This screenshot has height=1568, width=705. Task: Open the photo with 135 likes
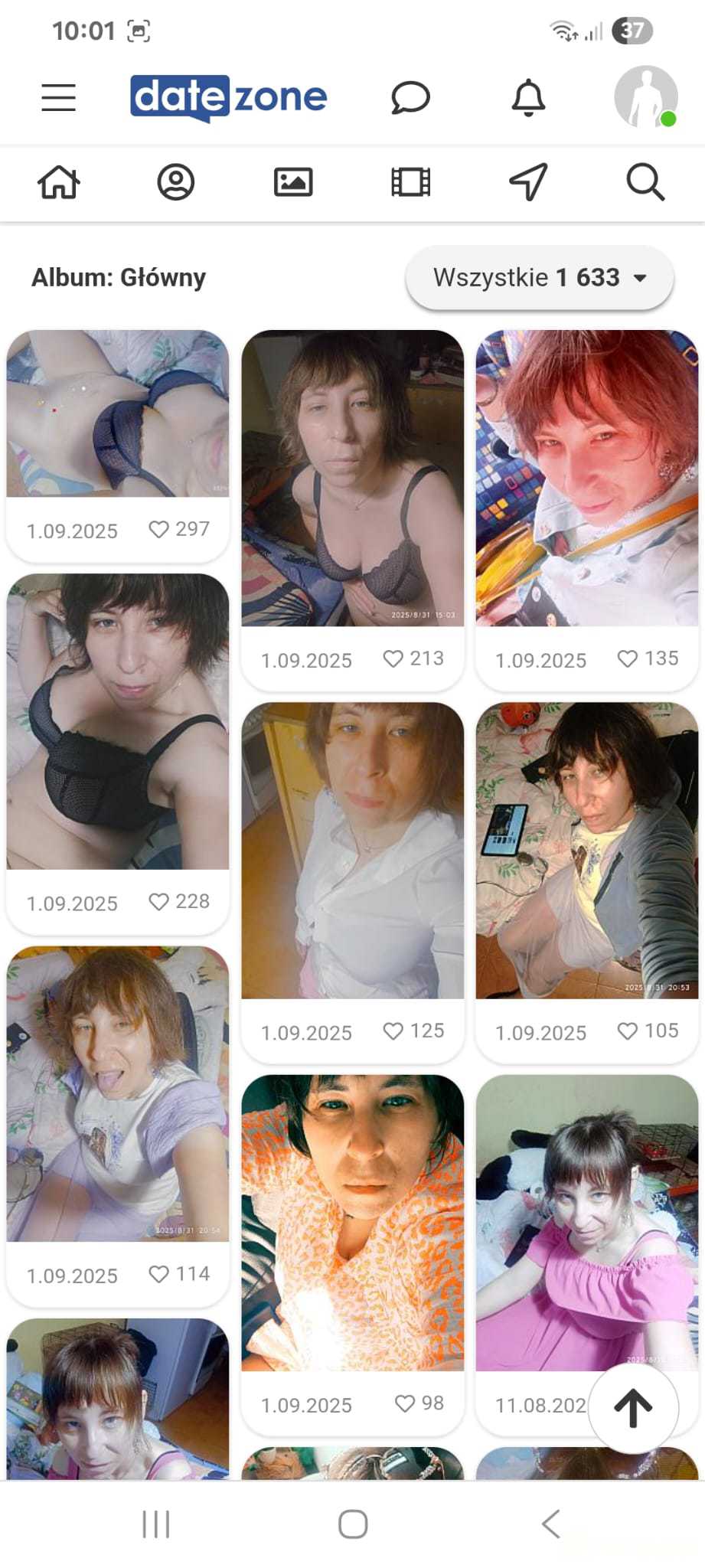pyautogui.click(x=586, y=478)
